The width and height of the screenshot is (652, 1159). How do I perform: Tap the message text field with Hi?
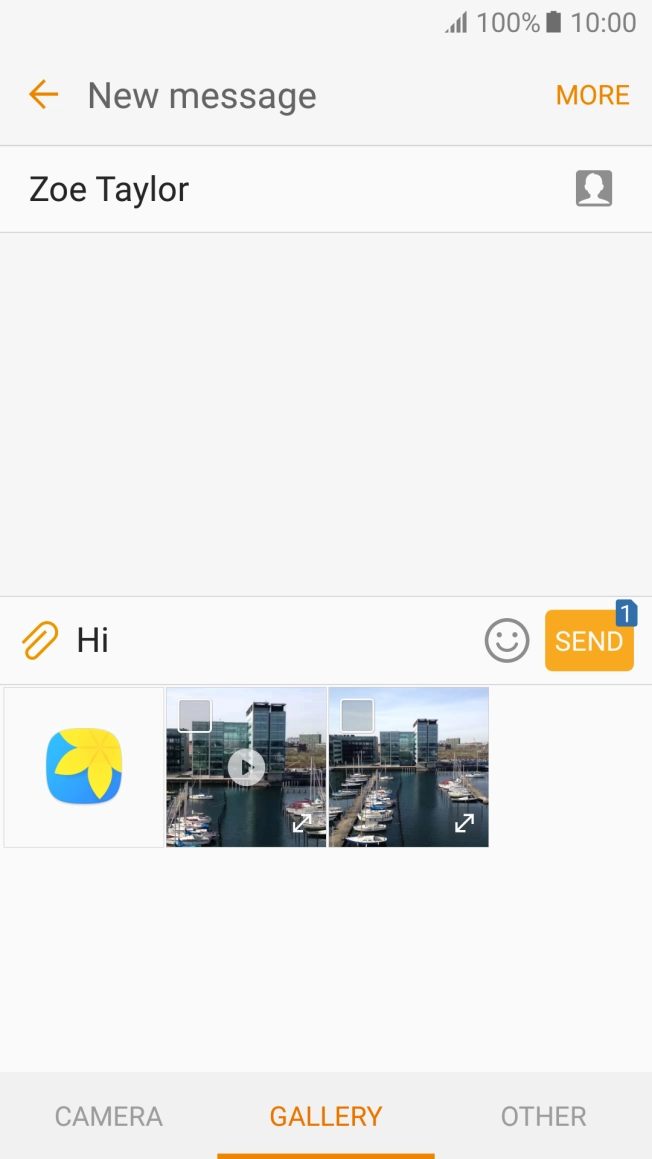click(x=270, y=640)
